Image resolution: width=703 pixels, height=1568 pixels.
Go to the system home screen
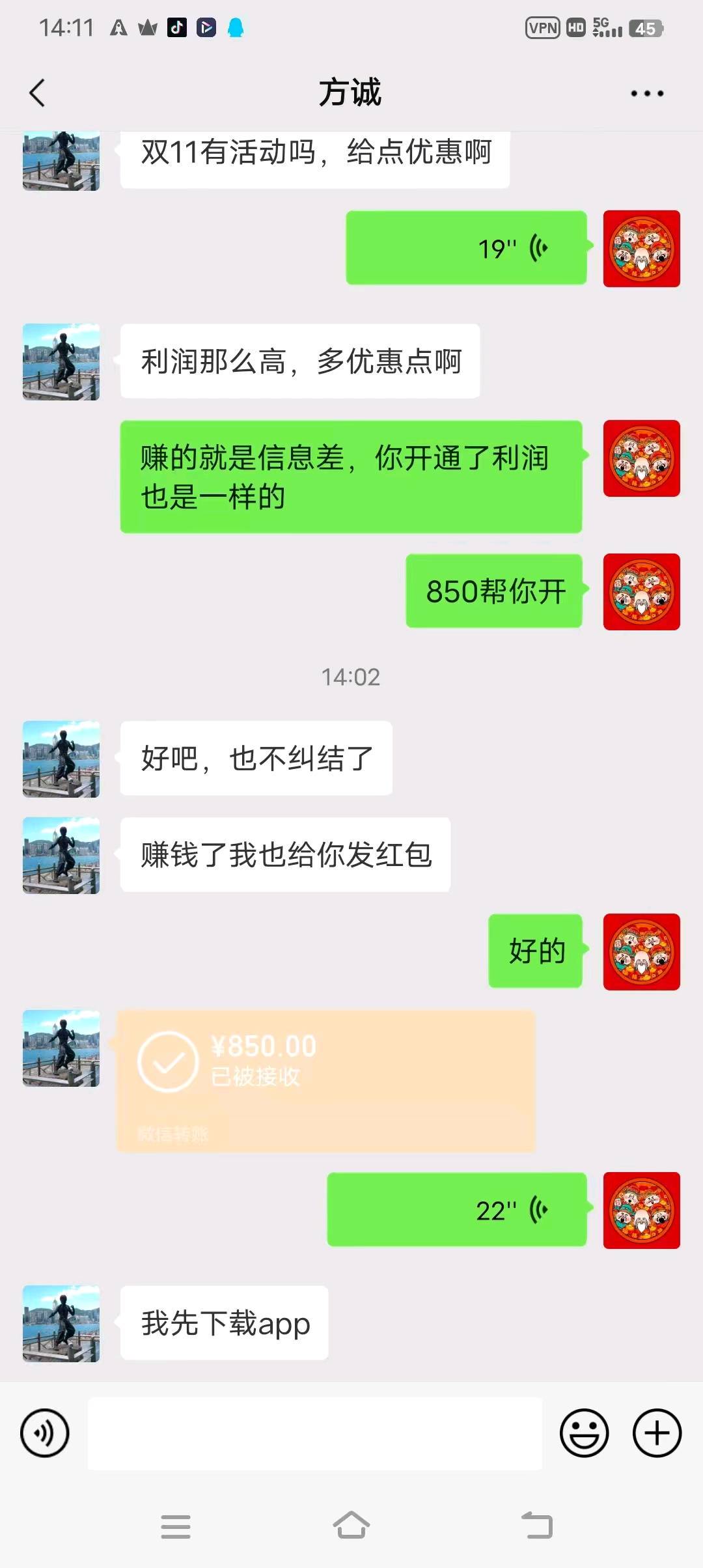pos(351,1526)
